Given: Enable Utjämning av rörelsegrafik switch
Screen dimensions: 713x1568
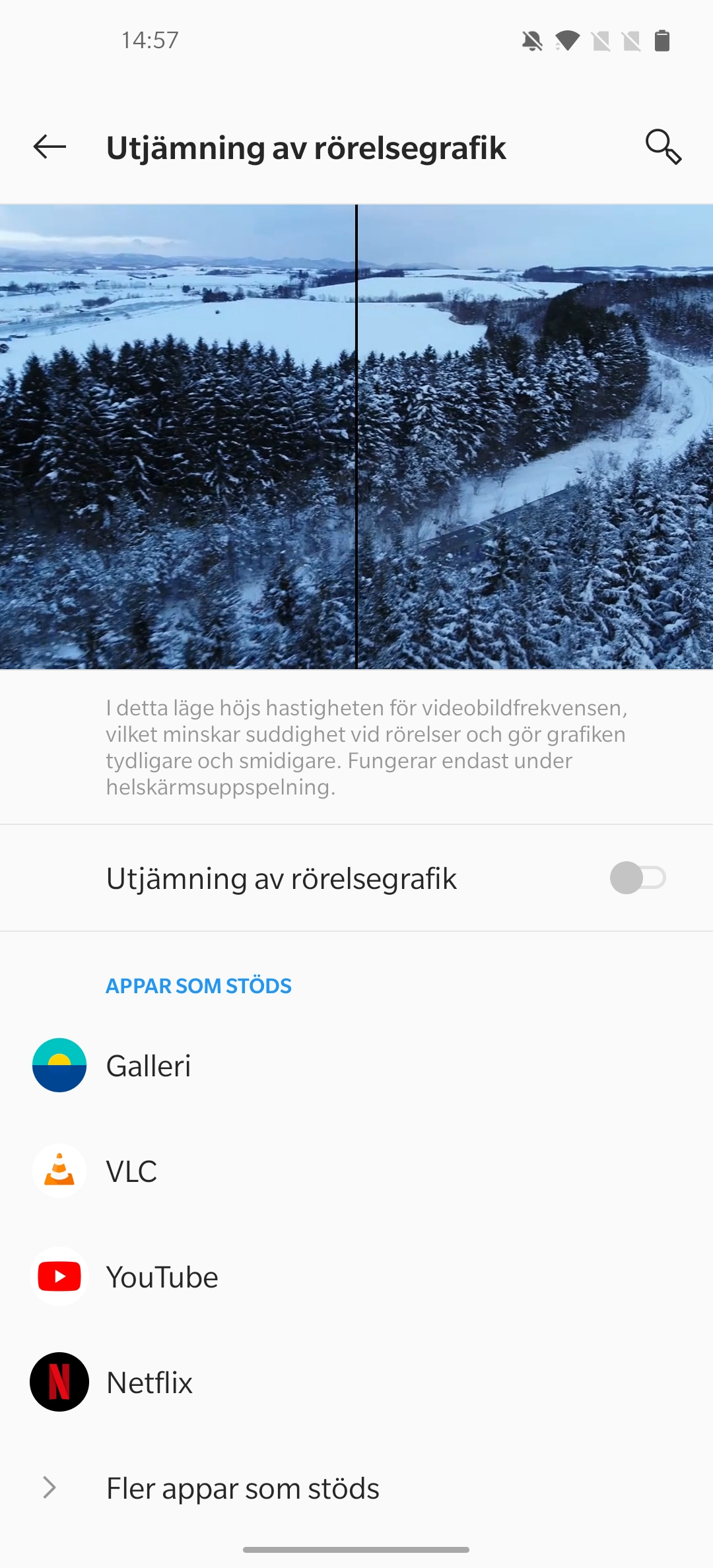Looking at the screenshot, I should tap(637, 878).
